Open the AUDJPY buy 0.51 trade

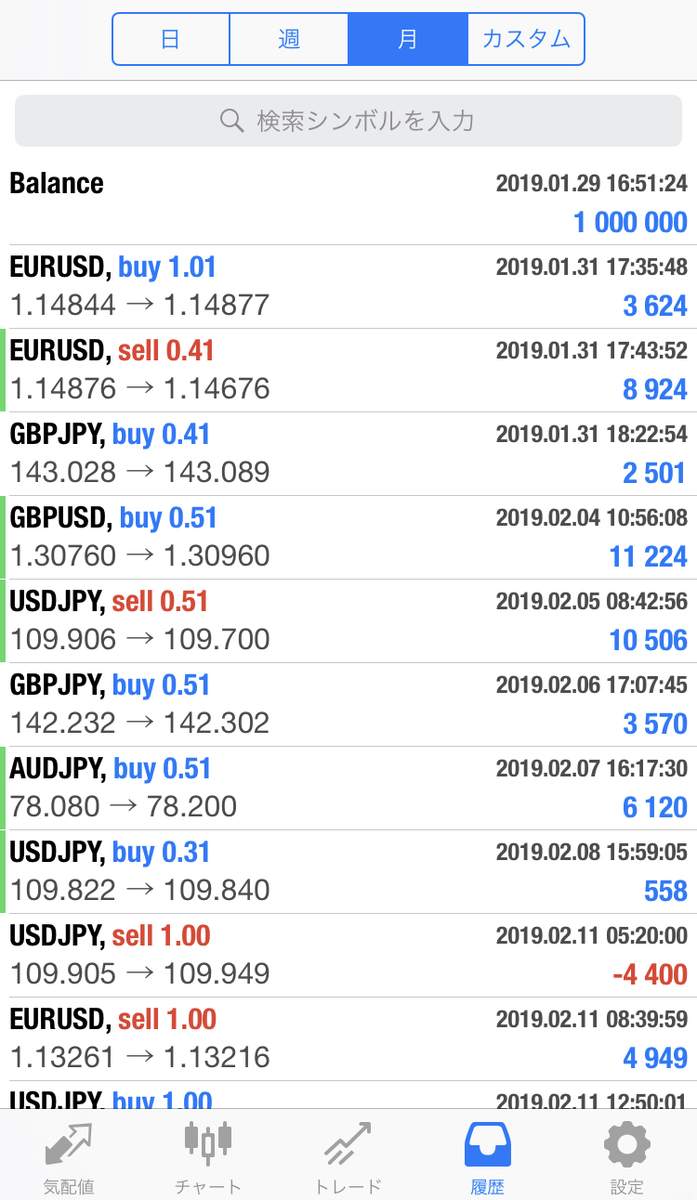click(x=348, y=789)
